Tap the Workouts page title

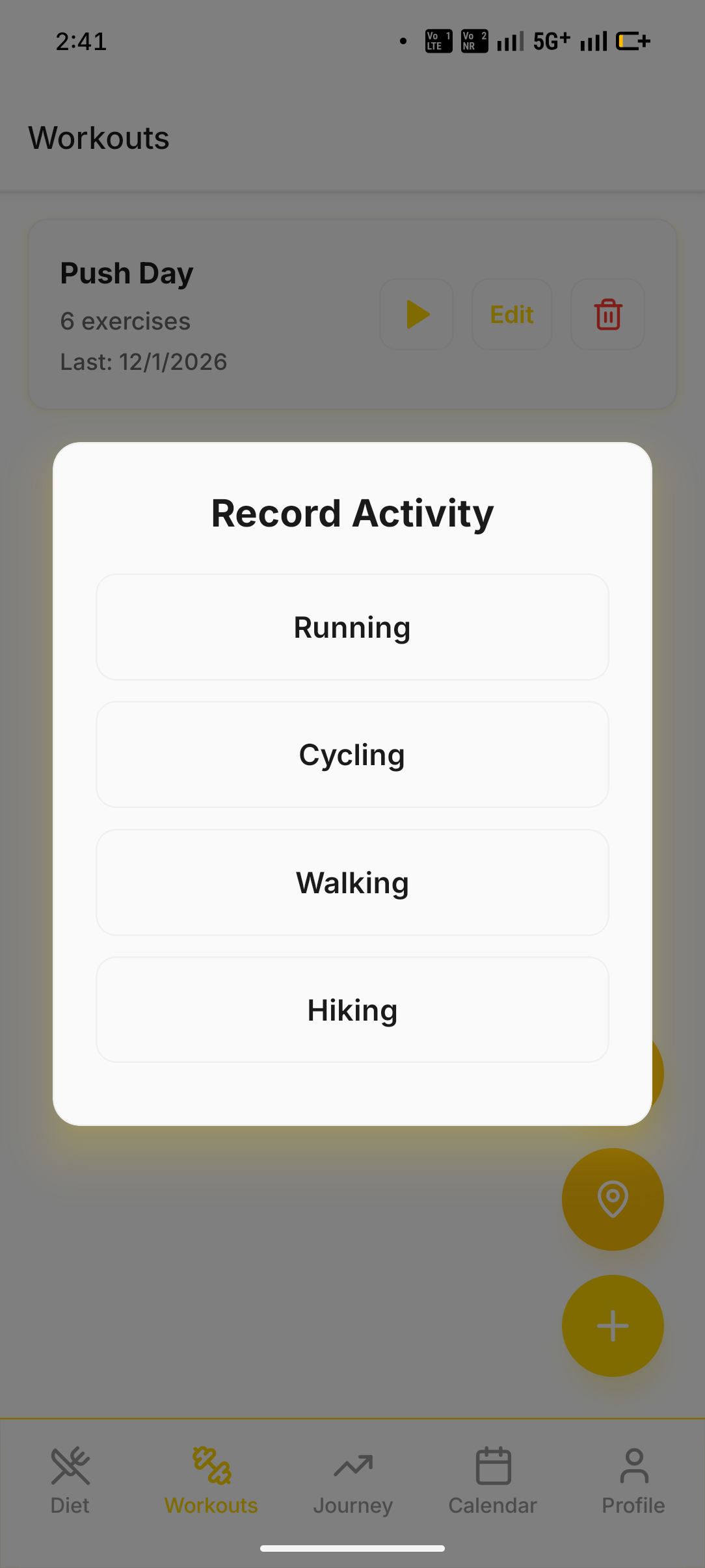click(x=98, y=137)
